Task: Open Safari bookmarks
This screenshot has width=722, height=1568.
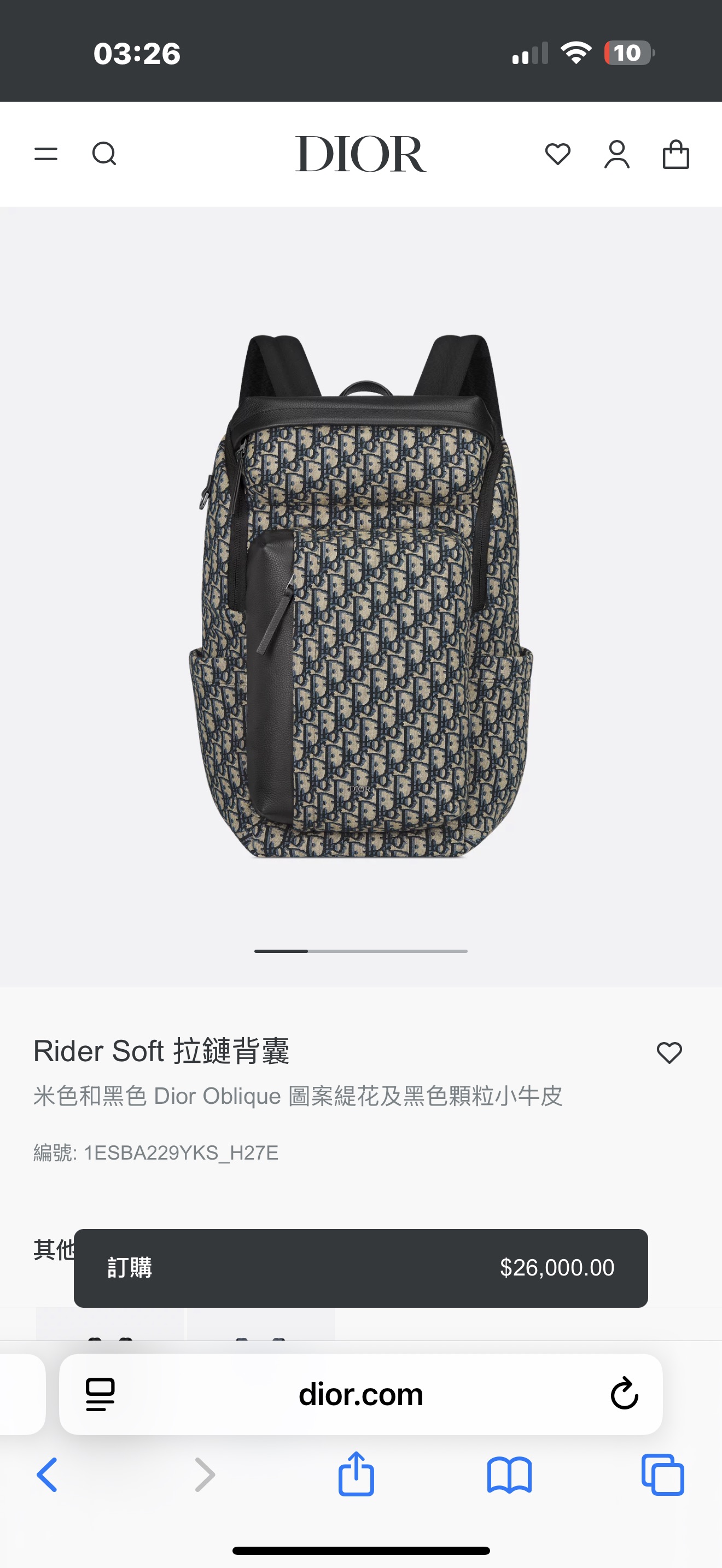Action: 509,1475
